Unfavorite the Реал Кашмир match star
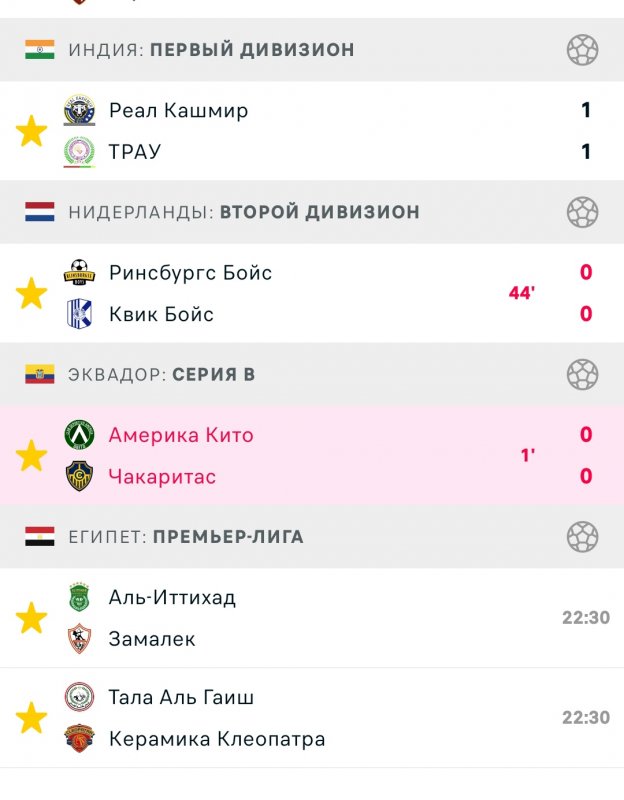 click(32, 131)
